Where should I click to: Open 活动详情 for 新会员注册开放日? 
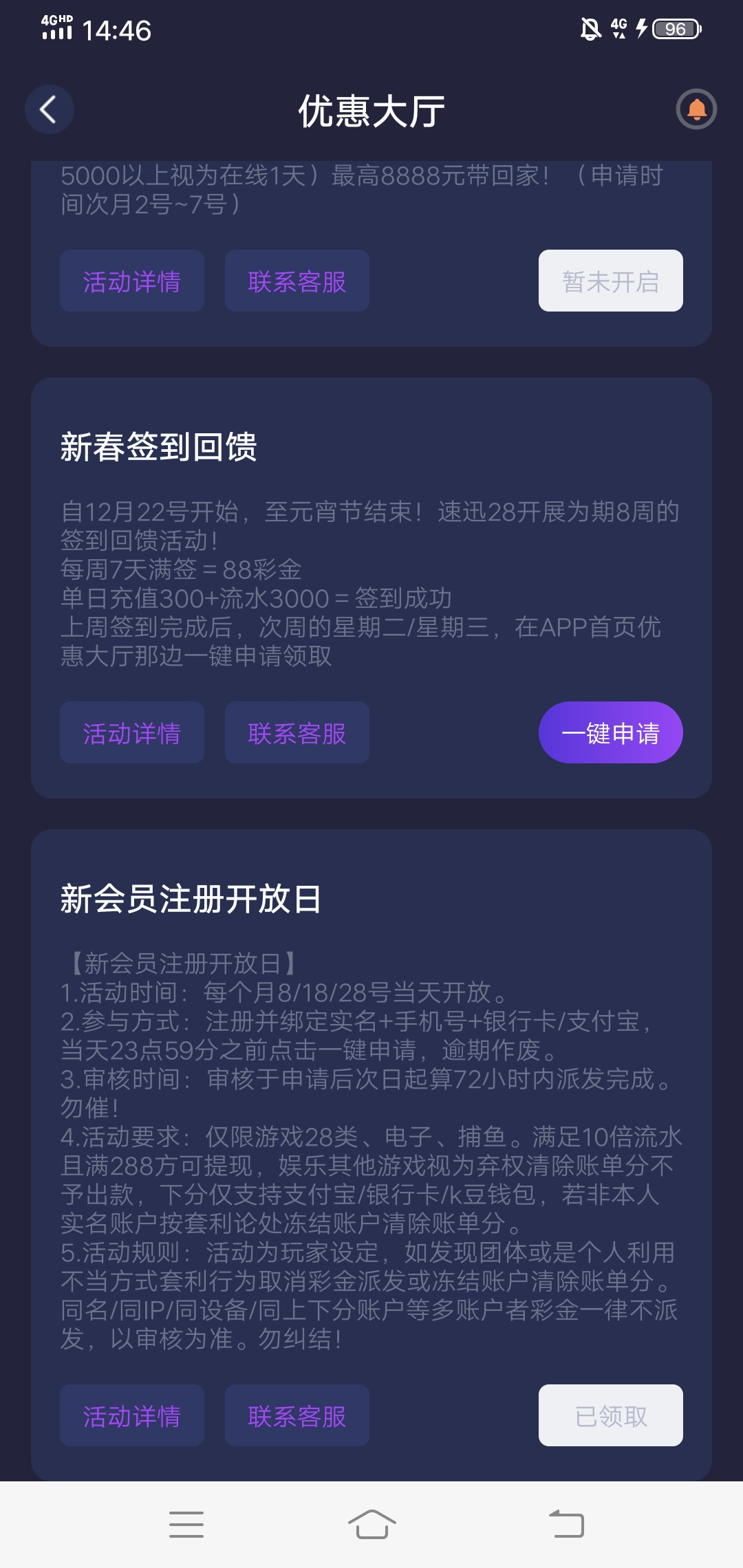(132, 1416)
